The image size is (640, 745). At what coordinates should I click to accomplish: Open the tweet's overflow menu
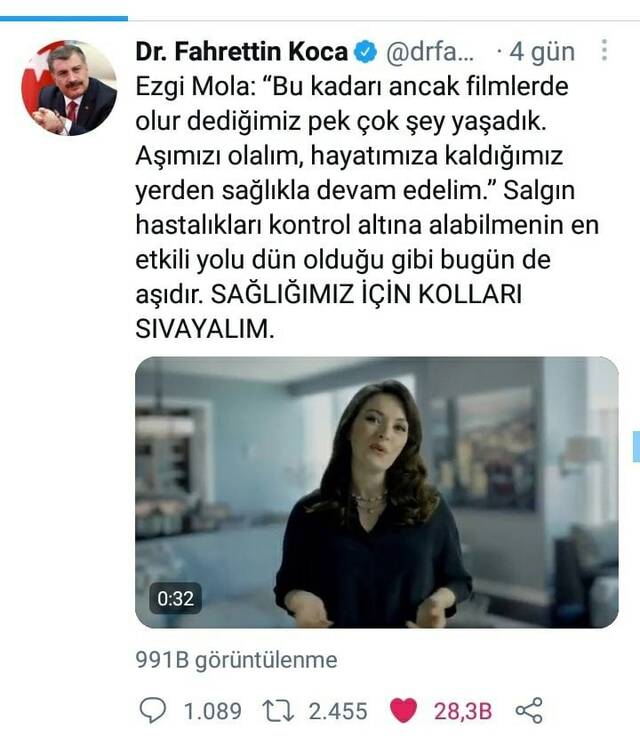pos(603,51)
